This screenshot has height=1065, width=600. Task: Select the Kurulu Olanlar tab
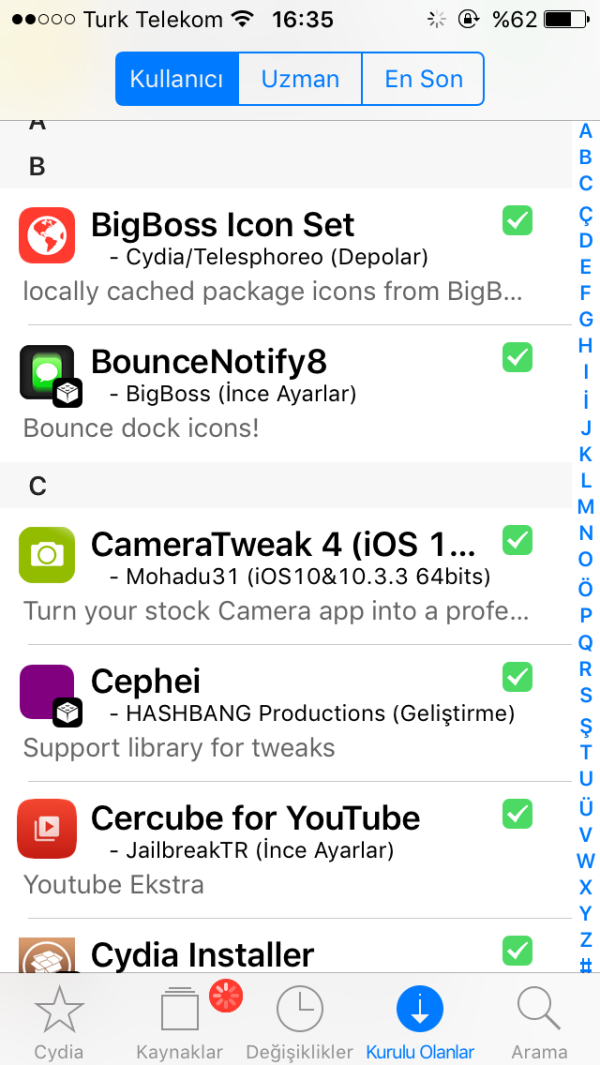[x=420, y=1023]
